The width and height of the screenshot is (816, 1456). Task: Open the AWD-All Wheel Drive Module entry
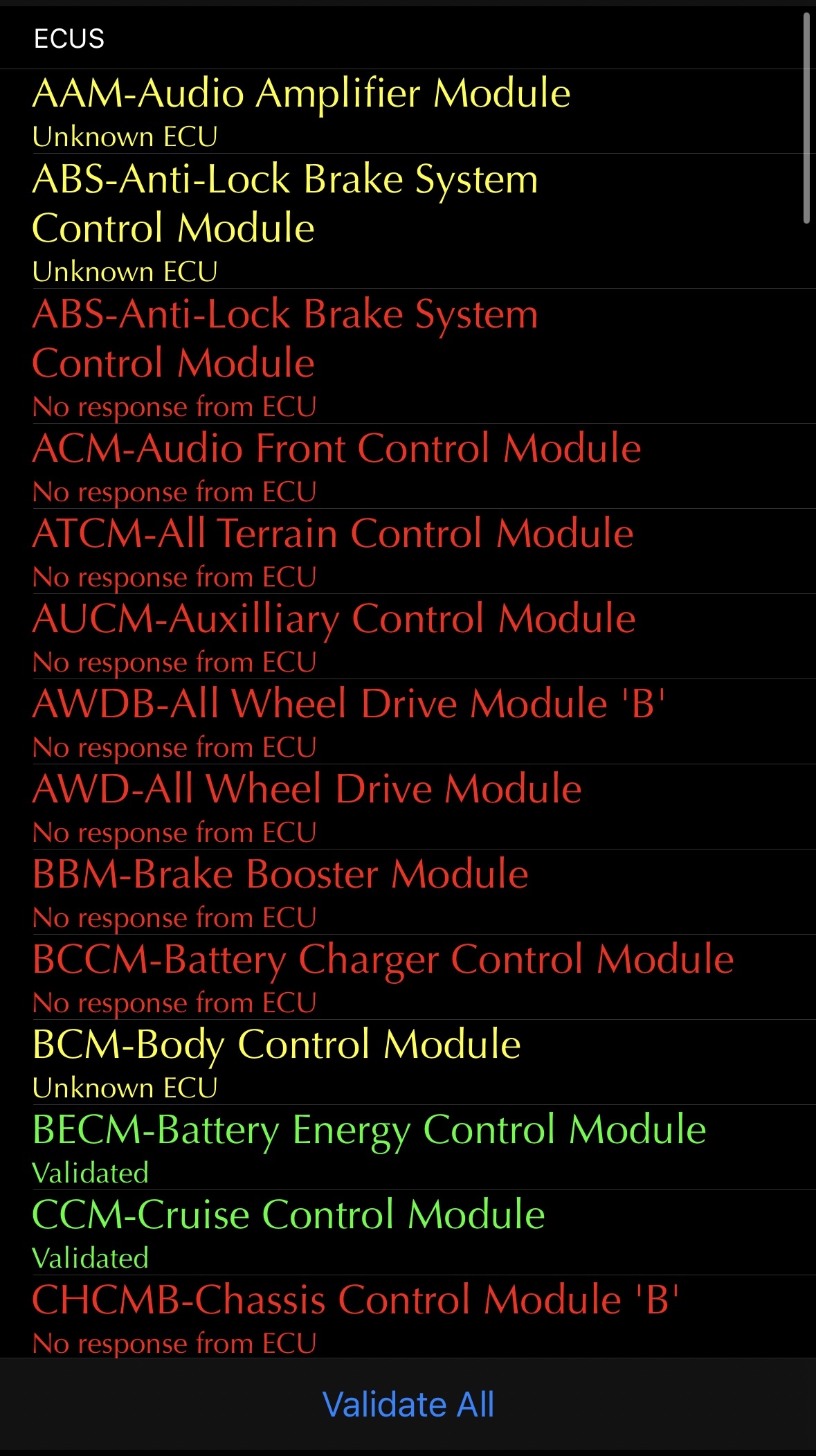click(x=408, y=807)
